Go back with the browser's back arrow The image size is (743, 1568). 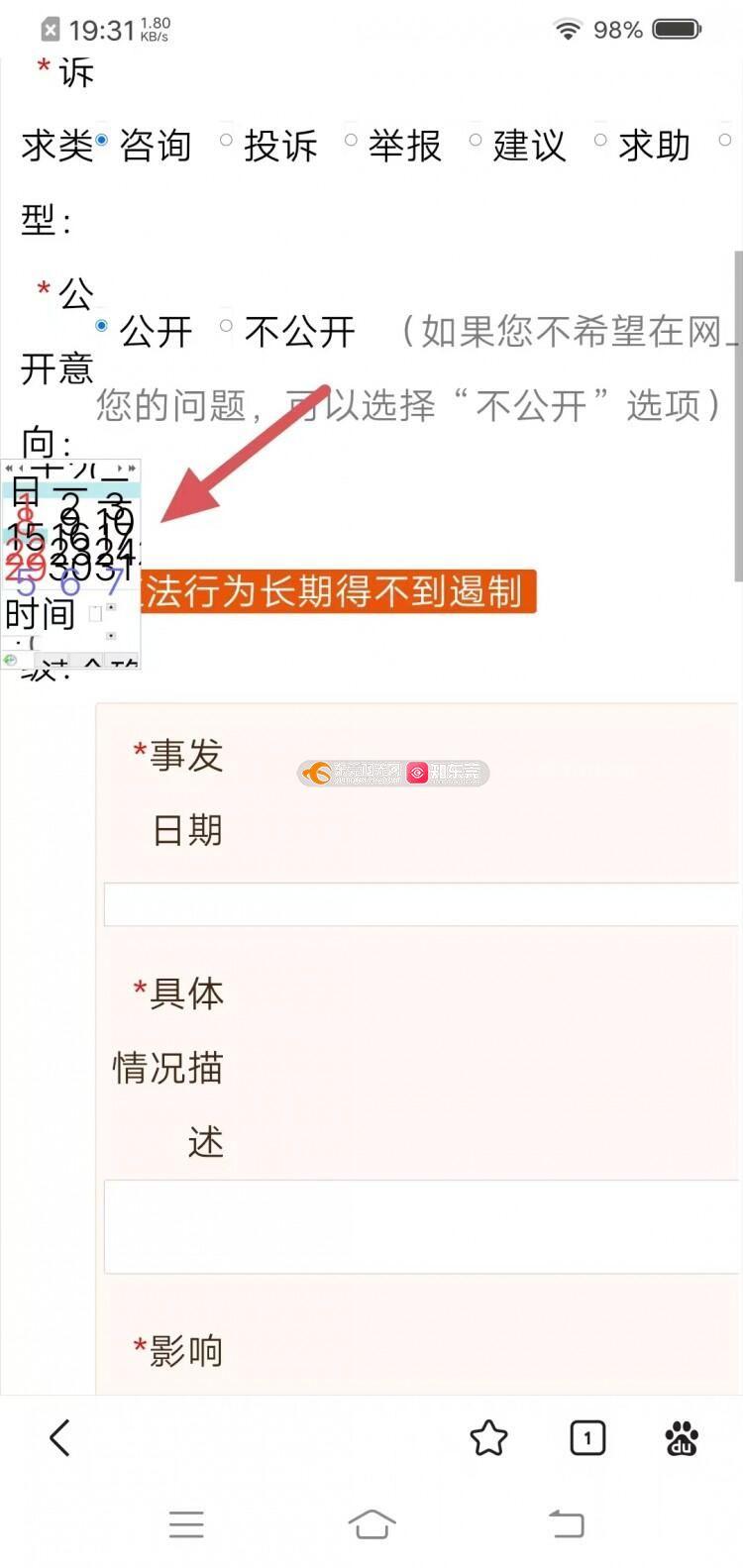pyautogui.click(x=60, y=1437)
